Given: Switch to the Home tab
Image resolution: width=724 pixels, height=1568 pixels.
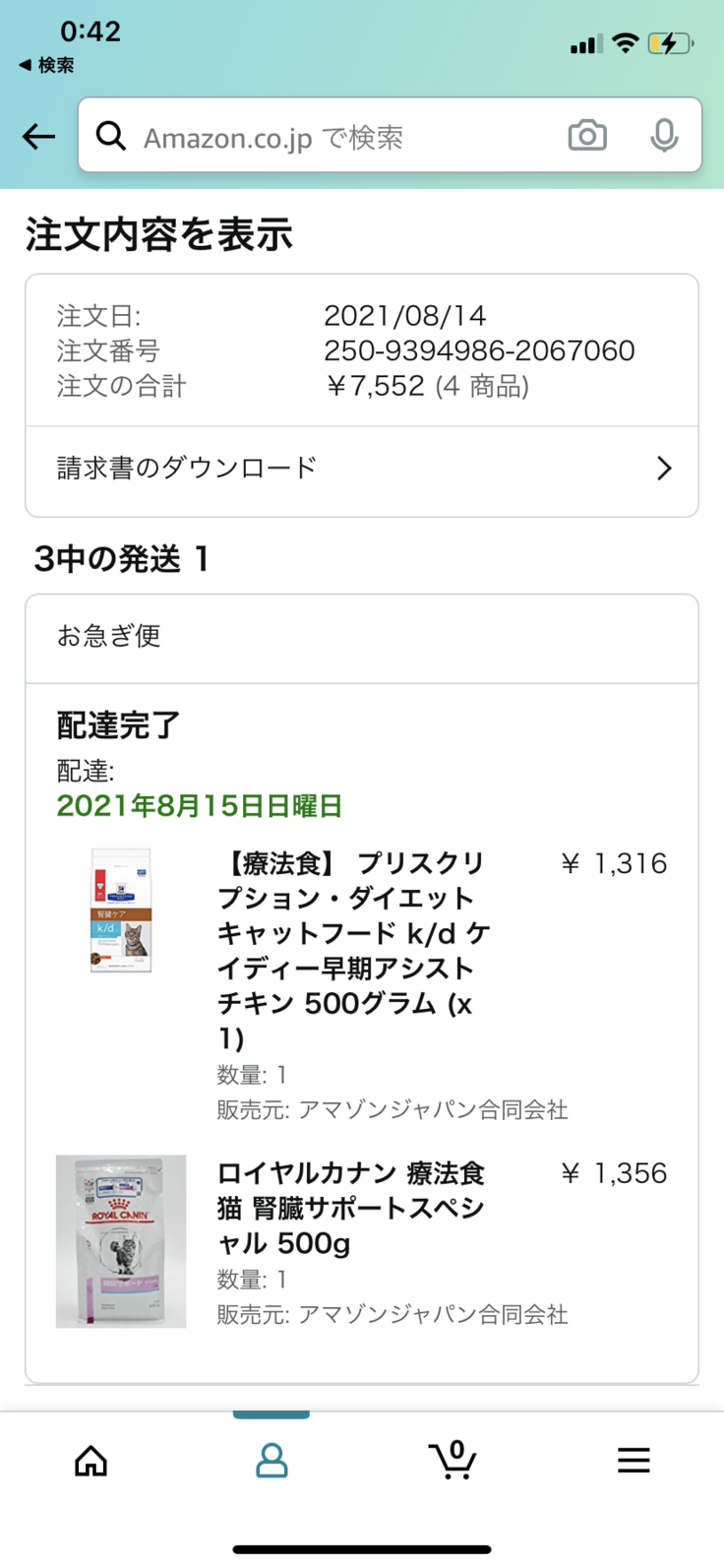Looking at the screenshot, I should 90,1461.
